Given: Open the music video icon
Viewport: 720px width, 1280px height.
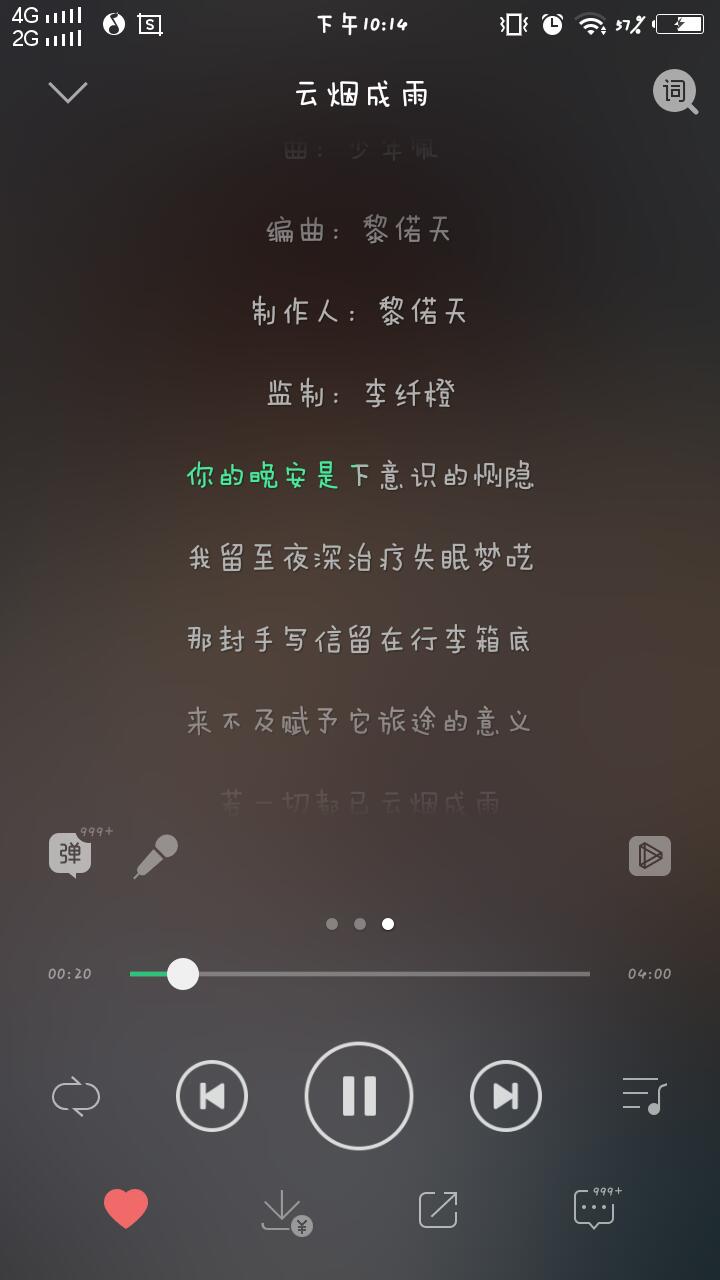Looking at the screenshot, I should click(650, 856).
